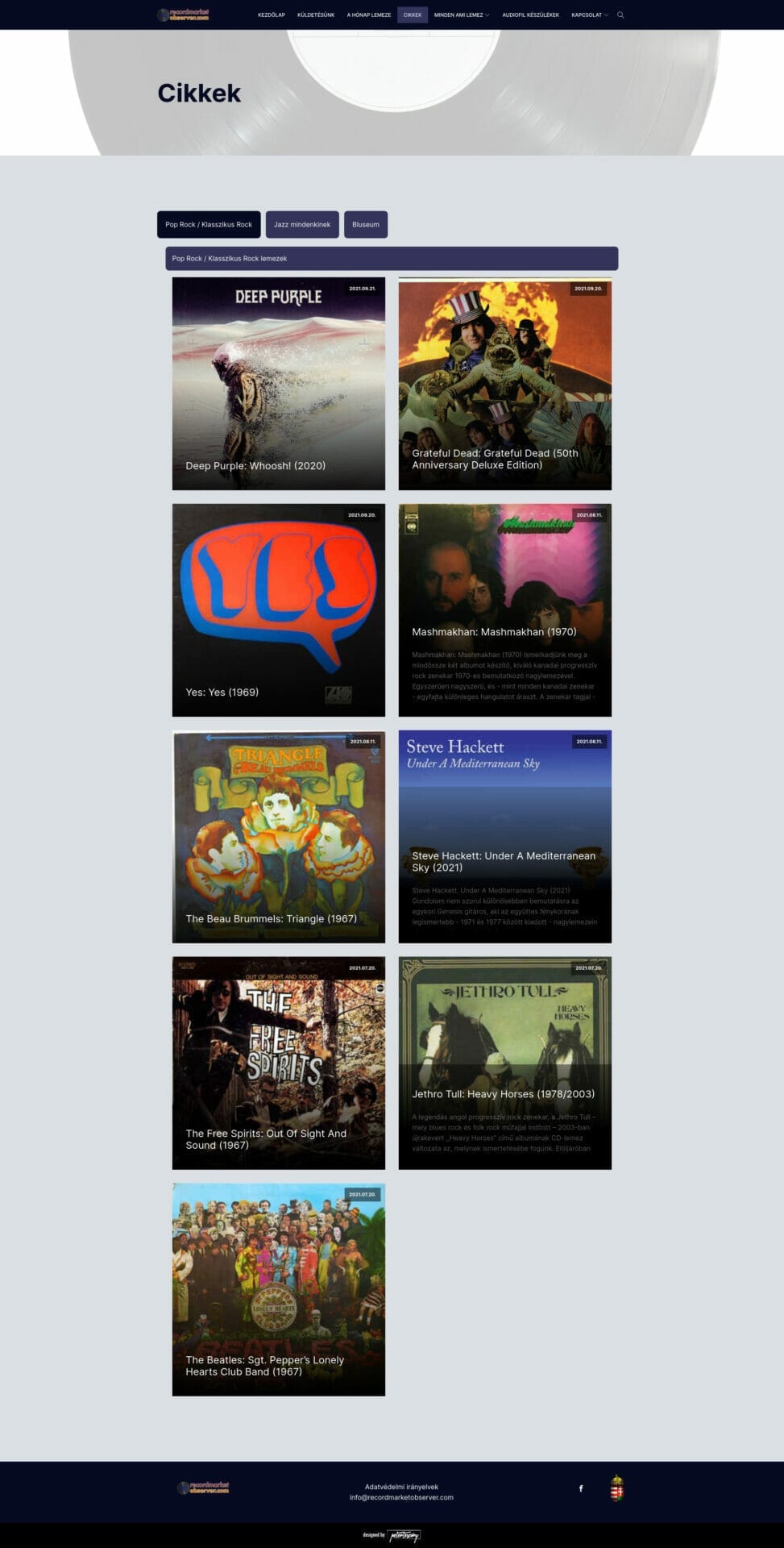Screen dimensions: 784x1548
Task: Switch to Jazz mindenkinek tab
Action: [x=302, y=224]
